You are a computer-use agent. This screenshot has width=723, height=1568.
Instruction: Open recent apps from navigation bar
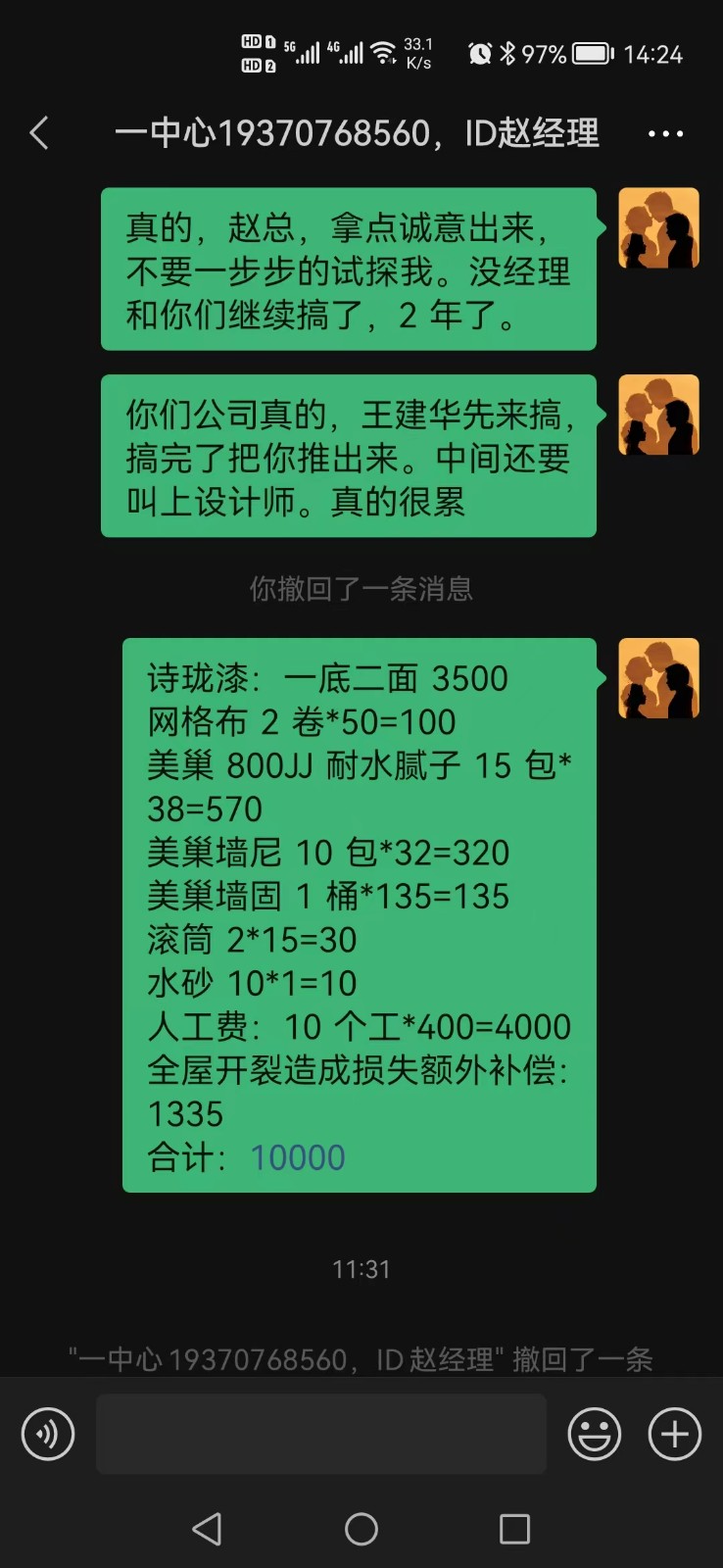(x=514, y=1529)
